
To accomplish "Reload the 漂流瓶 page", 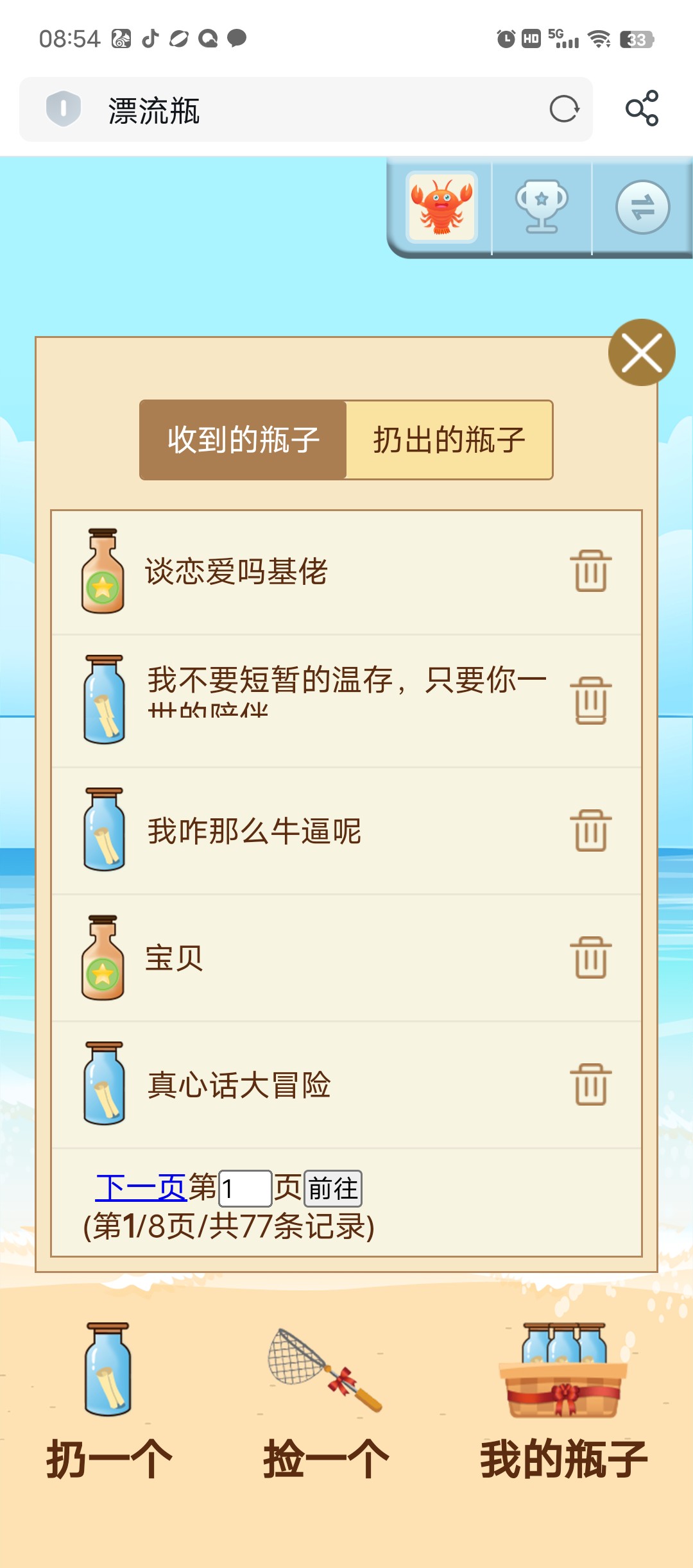I will pos(564,109).
